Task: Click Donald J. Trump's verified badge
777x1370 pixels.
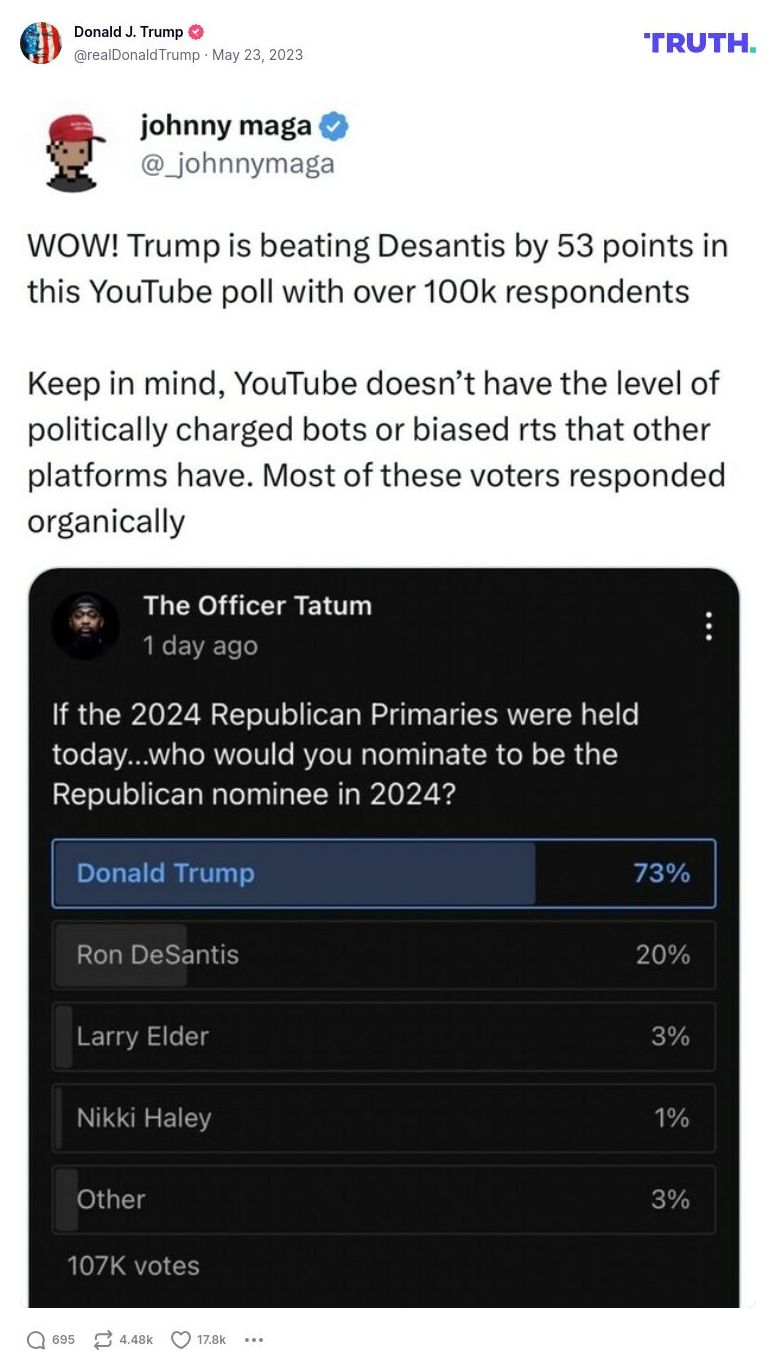Action: (x=195, y=31)
